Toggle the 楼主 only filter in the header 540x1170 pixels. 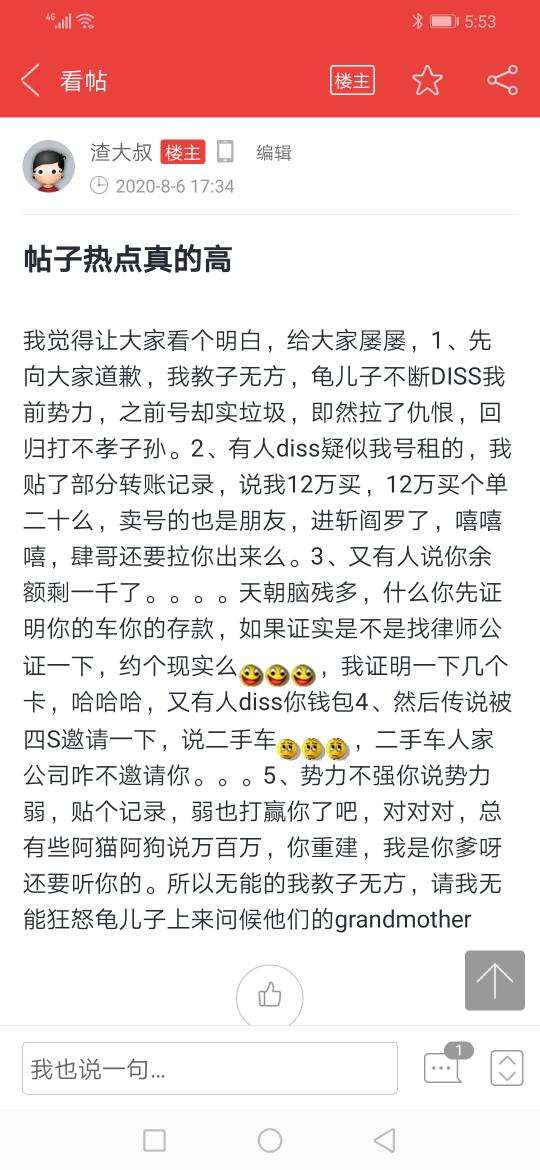click(352, 81)
